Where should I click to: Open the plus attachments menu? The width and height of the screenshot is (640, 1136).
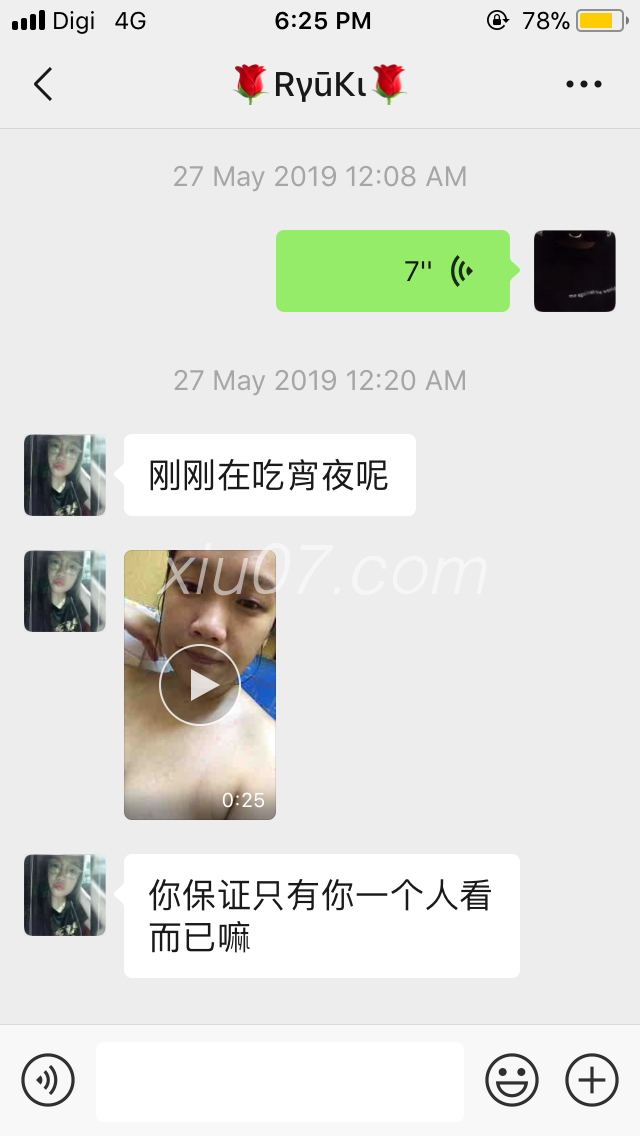[592, 1080]
